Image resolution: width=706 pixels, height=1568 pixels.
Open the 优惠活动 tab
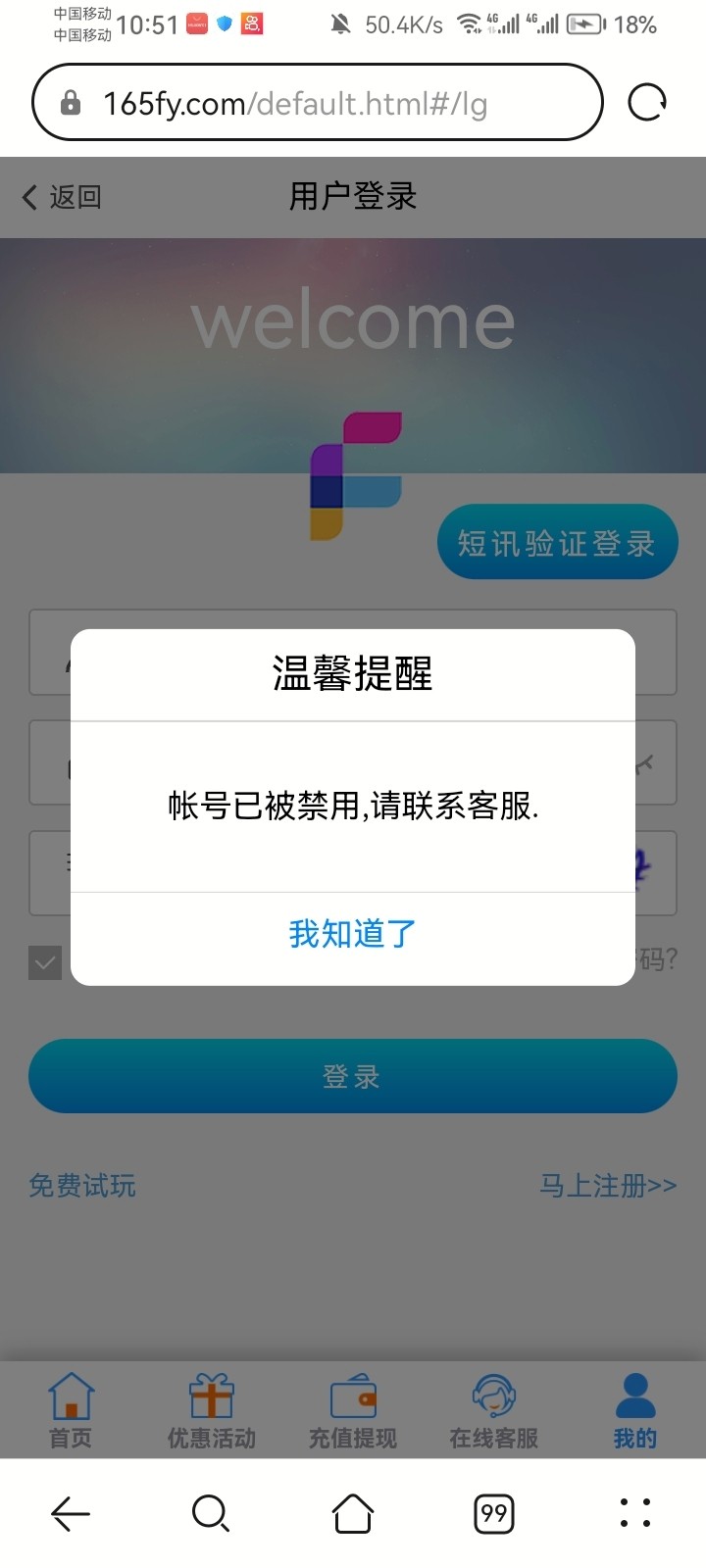coord(212,1411)
